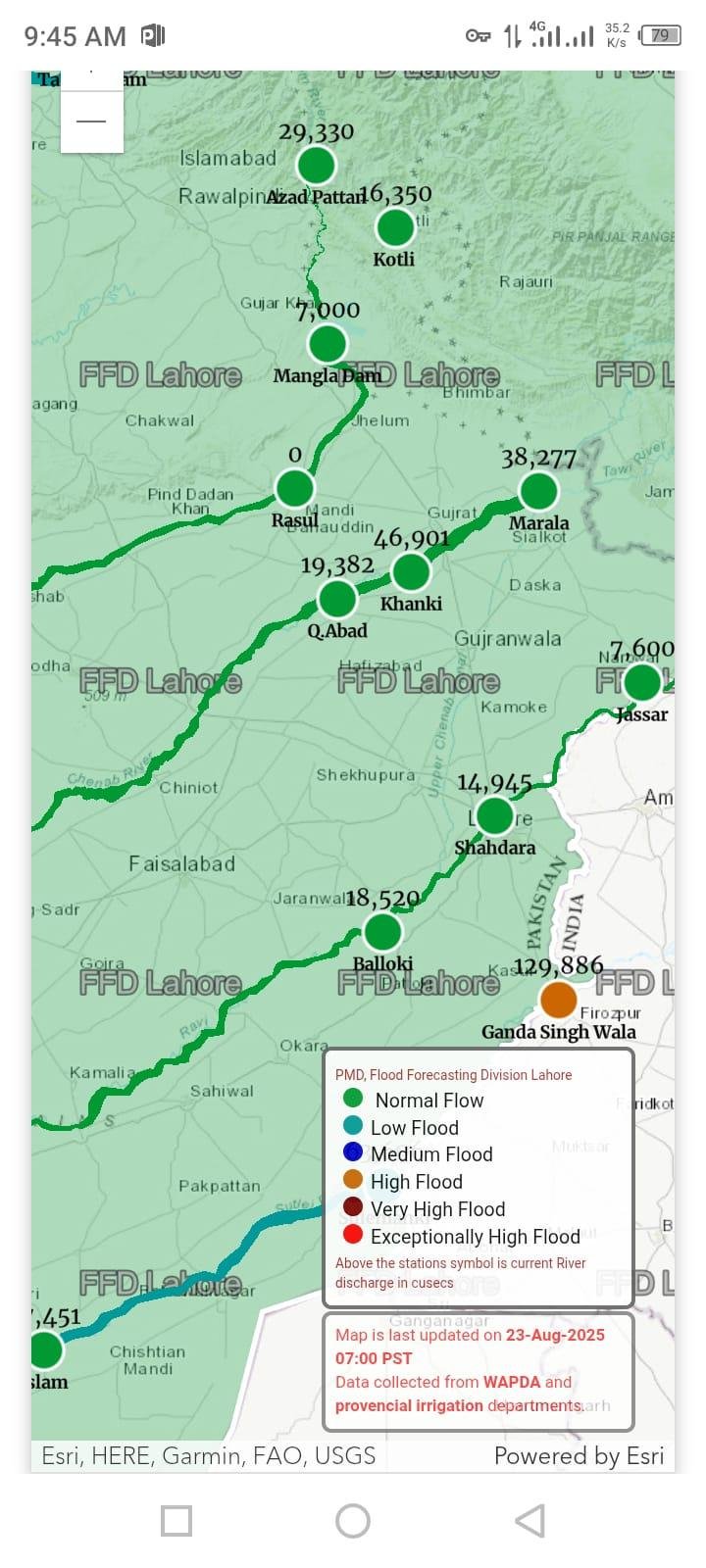Open the Powered by Esri link
The image size is (706, 1568).
(x=579, y=1456)
